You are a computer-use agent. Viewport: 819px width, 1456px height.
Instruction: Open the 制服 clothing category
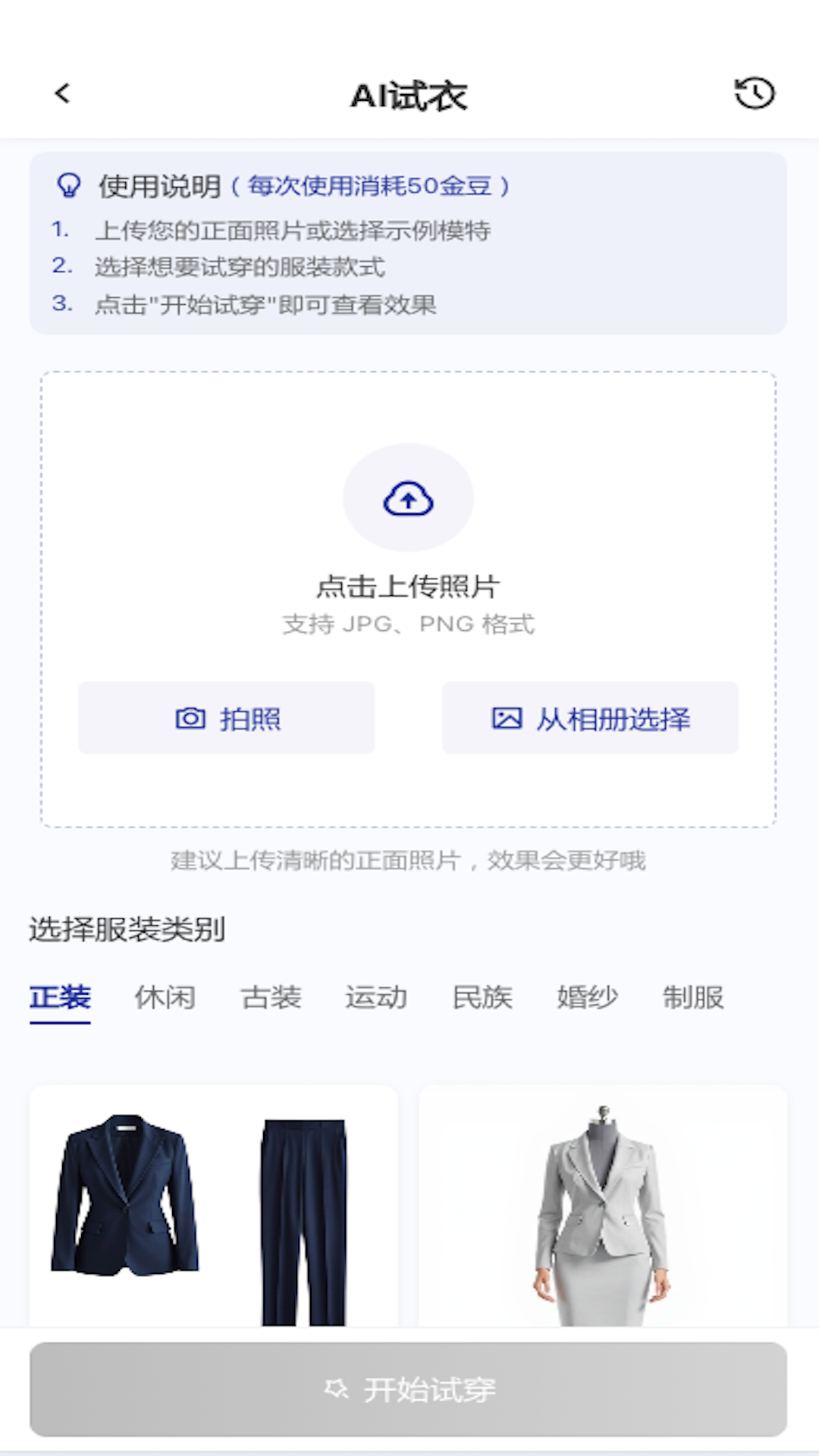[692, 998]
